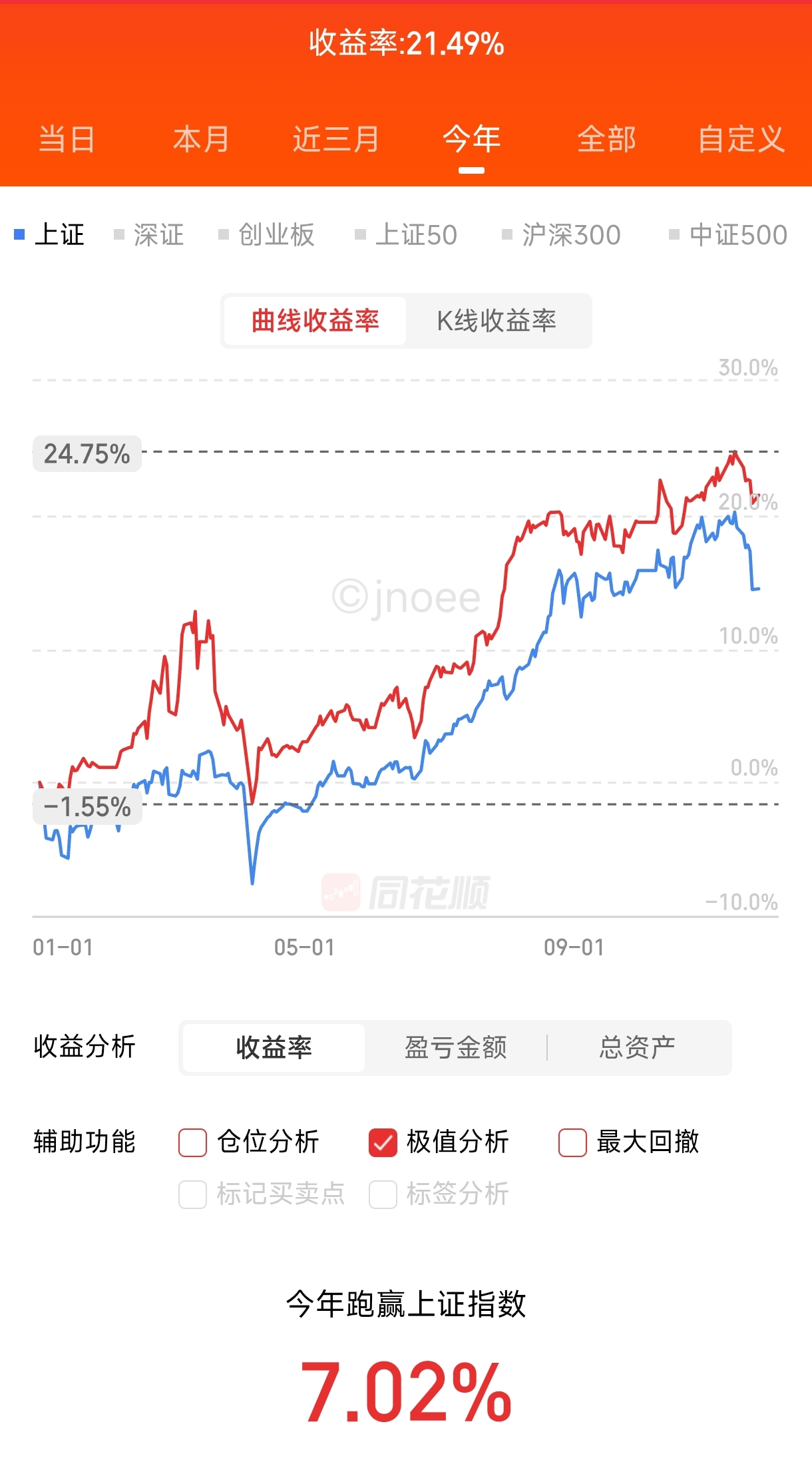Screen dimensions: 812x1458
Task: Switch to the 当日 time range
Action: tap(67, 140)
